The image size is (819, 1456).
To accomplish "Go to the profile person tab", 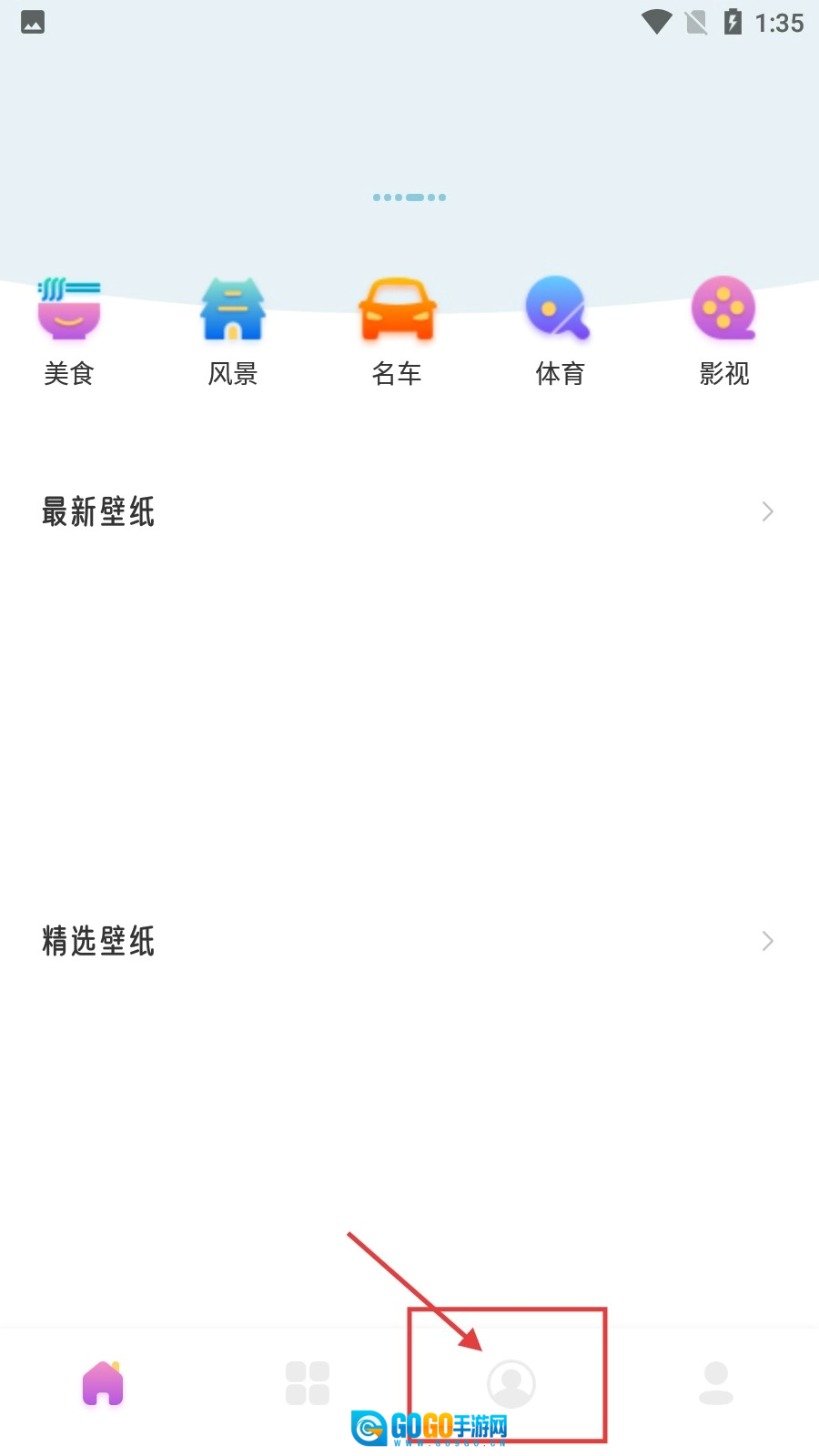I will click(716, 1383).
